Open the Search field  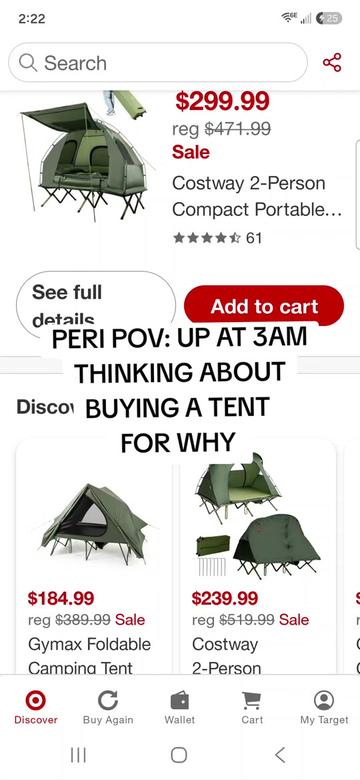(x=158, y=63)
